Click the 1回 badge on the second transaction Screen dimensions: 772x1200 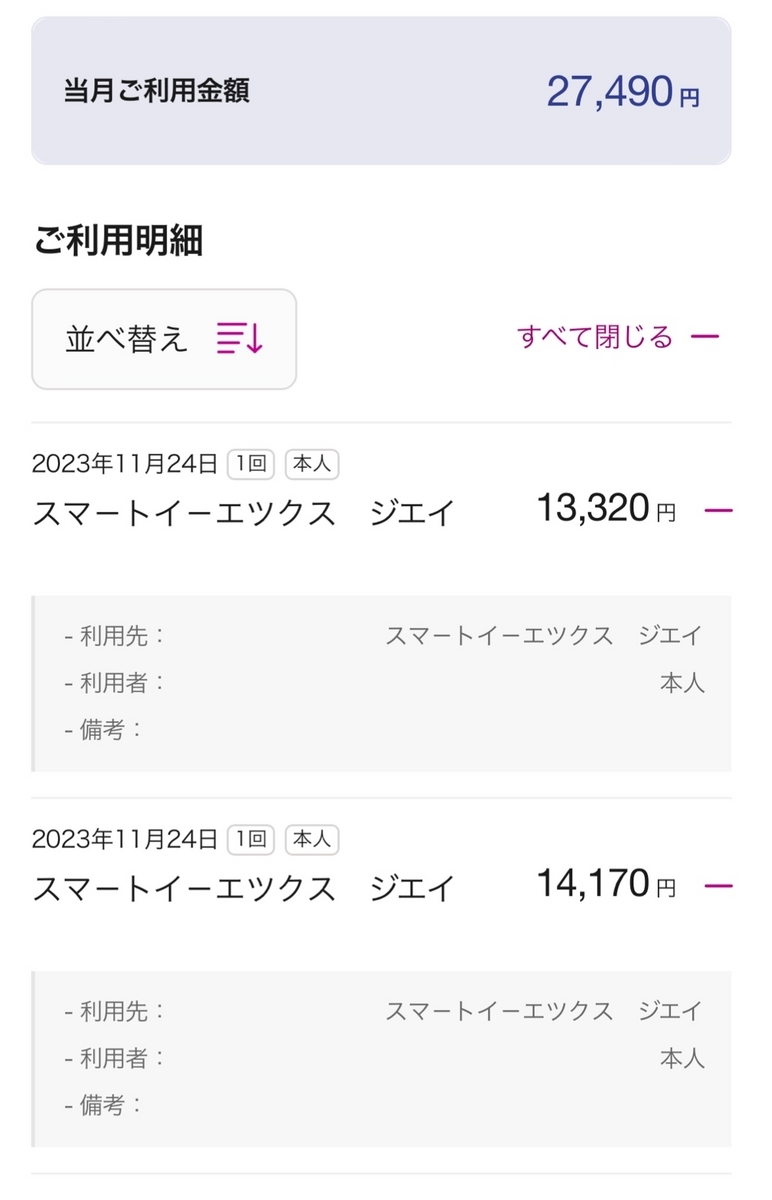click(x=251, y=838)
